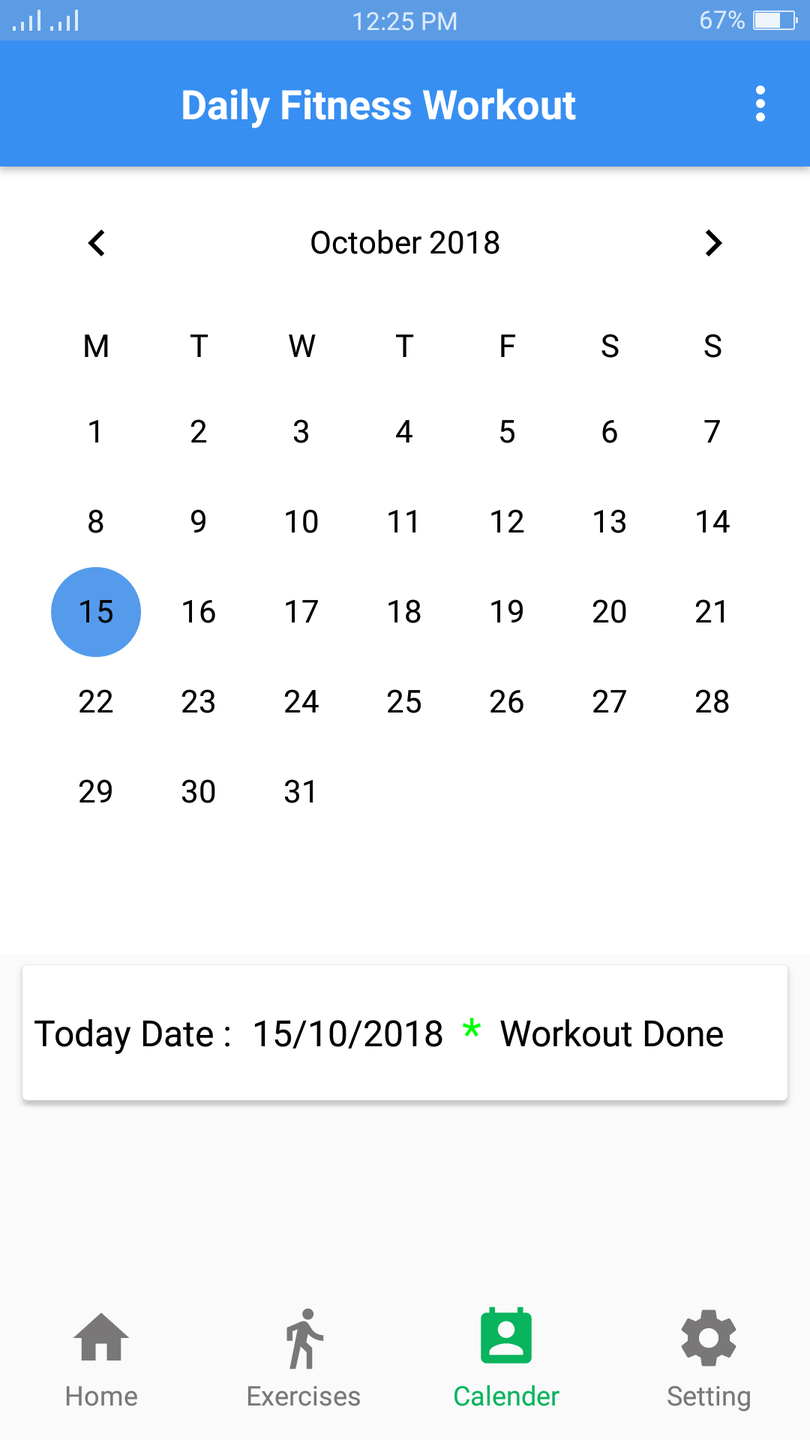Tap October 12 on the calendar
810x1440 pixels.
click(507, 522)
